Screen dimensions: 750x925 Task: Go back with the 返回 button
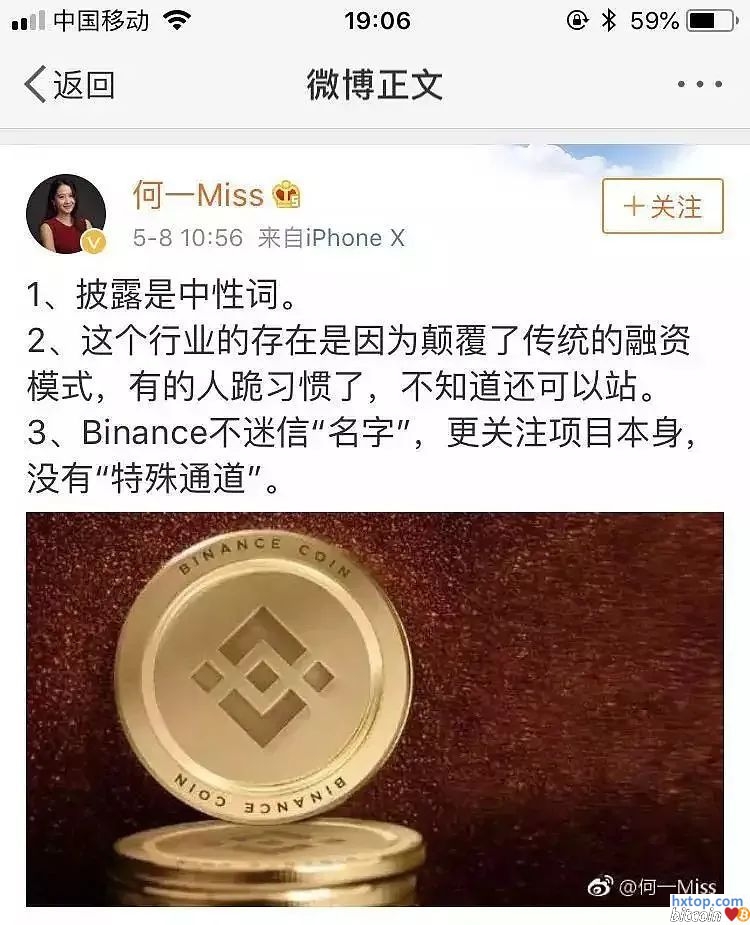click(68, 85)
